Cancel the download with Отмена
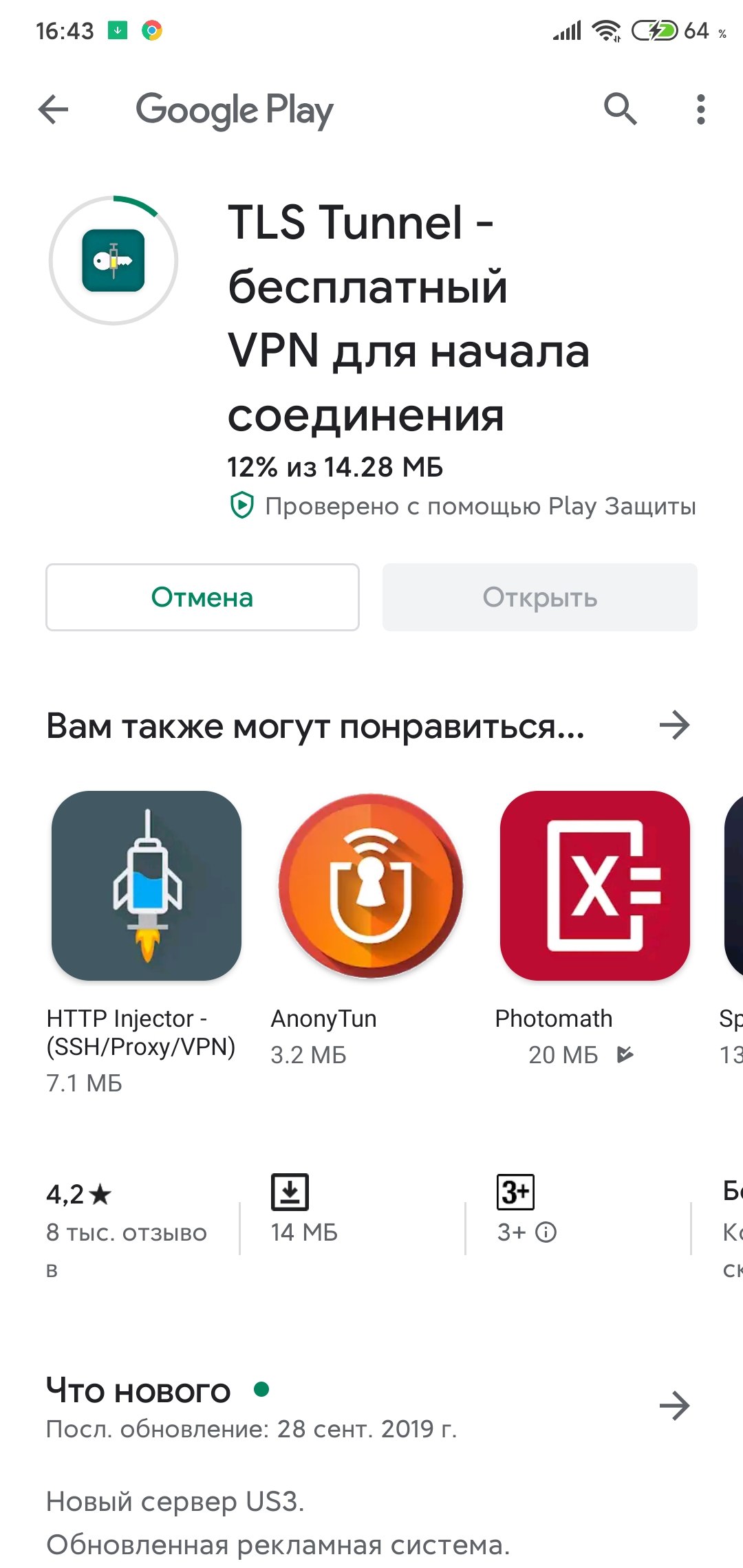Viewport: 743px width, 1568px height. pos(202,597)
